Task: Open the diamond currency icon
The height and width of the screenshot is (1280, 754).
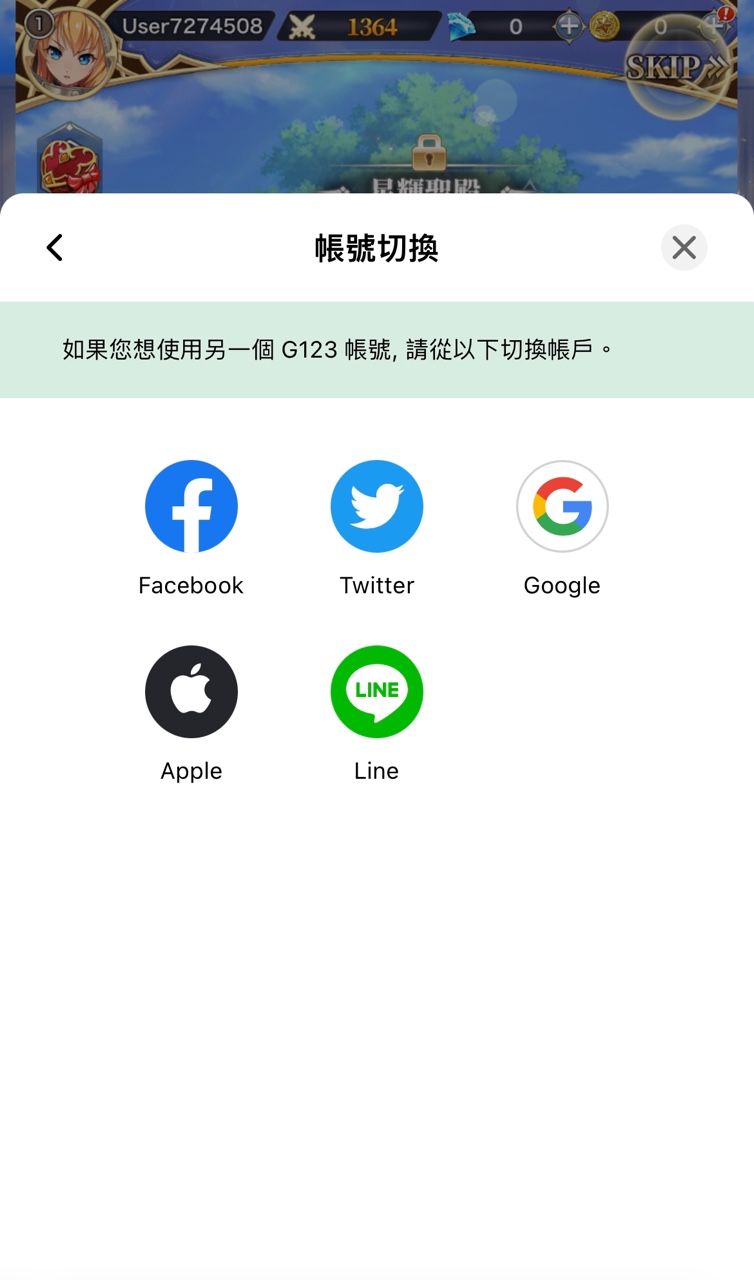Action: click(459, 27)
